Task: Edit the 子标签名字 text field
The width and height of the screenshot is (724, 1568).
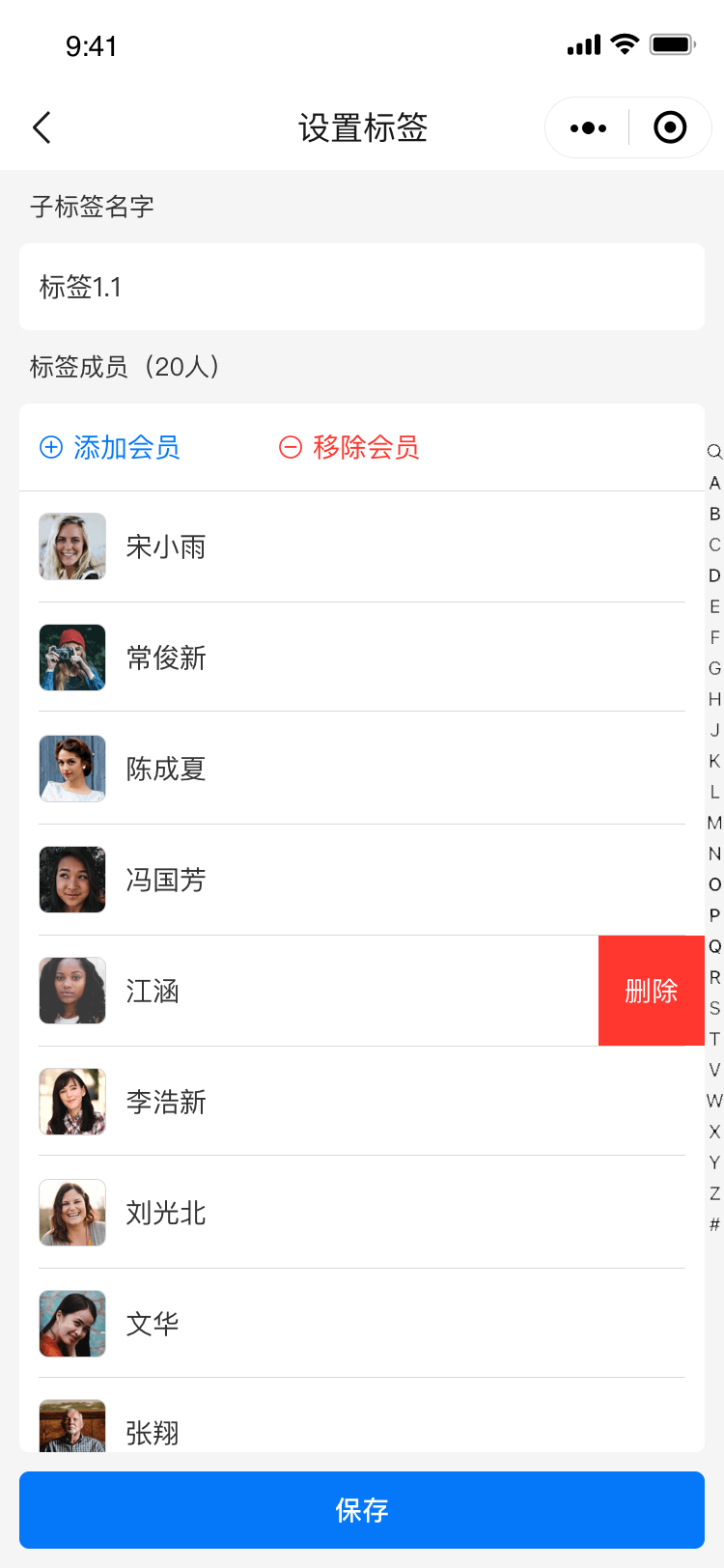Action: click(x=362, y=287)
